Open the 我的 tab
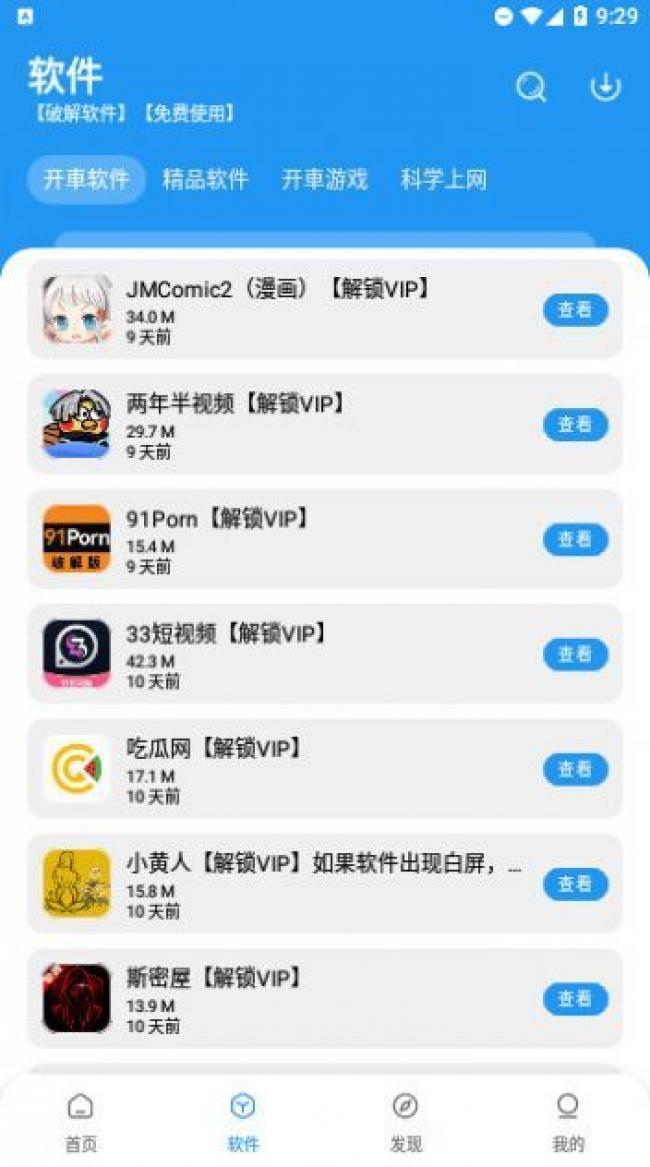The image size is (650, 1167). pos(568,1122)
